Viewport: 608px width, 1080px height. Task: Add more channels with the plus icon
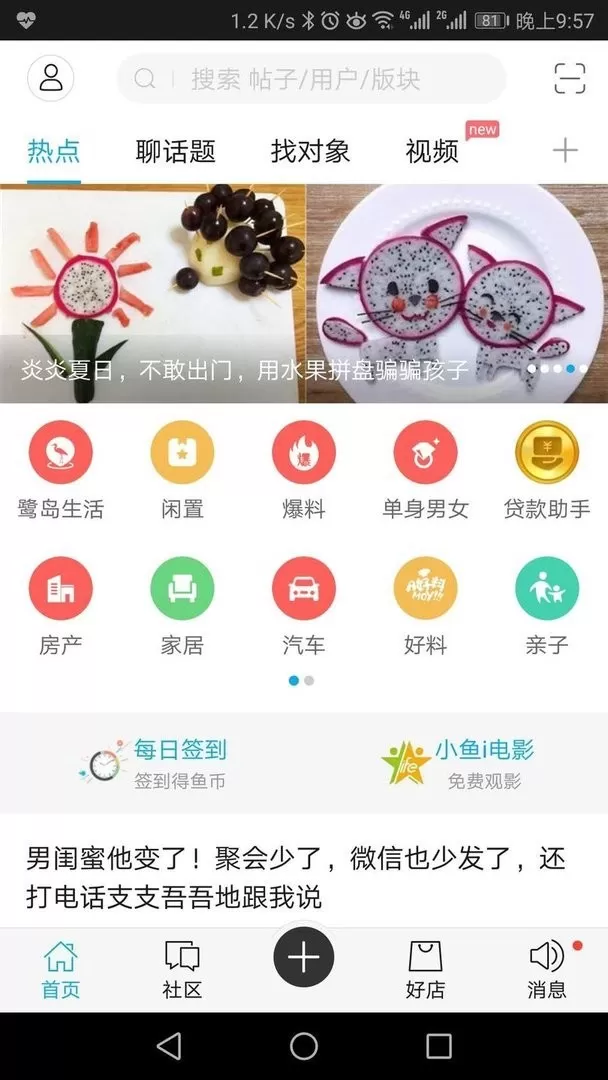[565, 151]
